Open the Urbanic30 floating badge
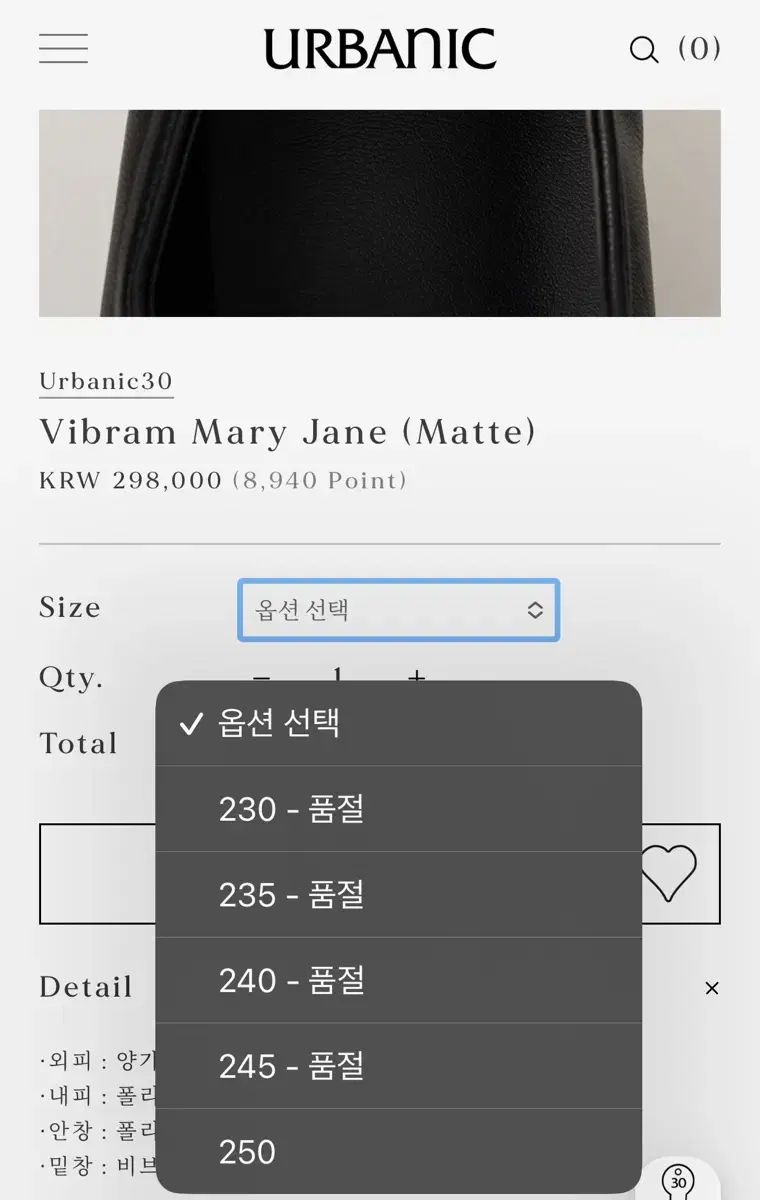 [x=681, y=1181]
